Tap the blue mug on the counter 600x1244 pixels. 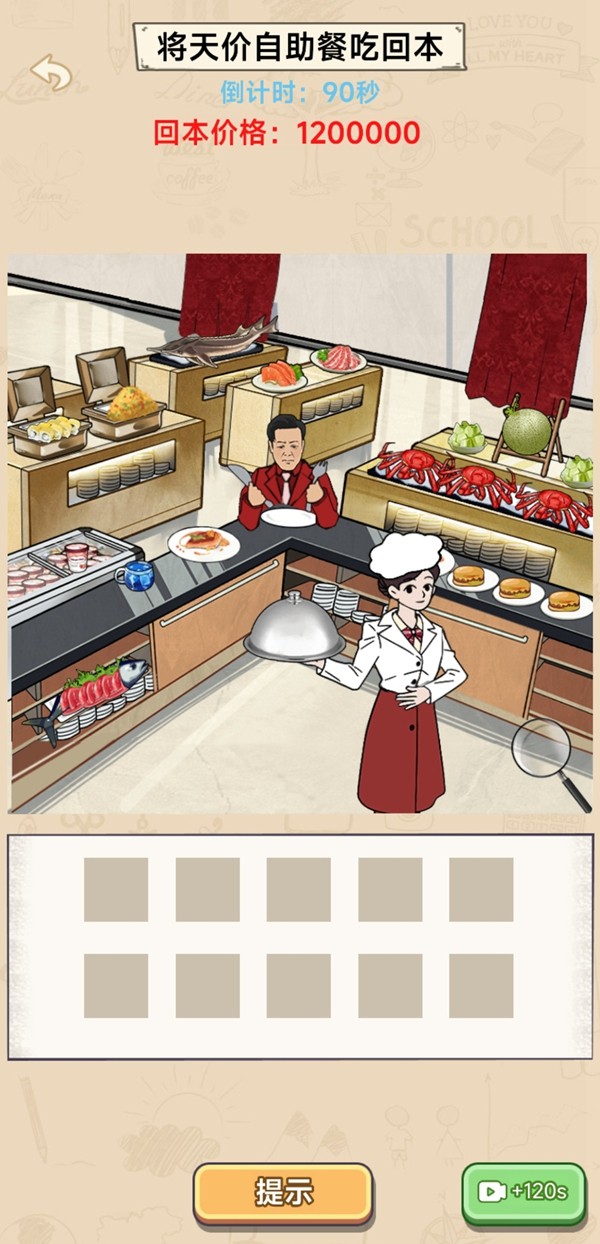click(x=135, y=575)
